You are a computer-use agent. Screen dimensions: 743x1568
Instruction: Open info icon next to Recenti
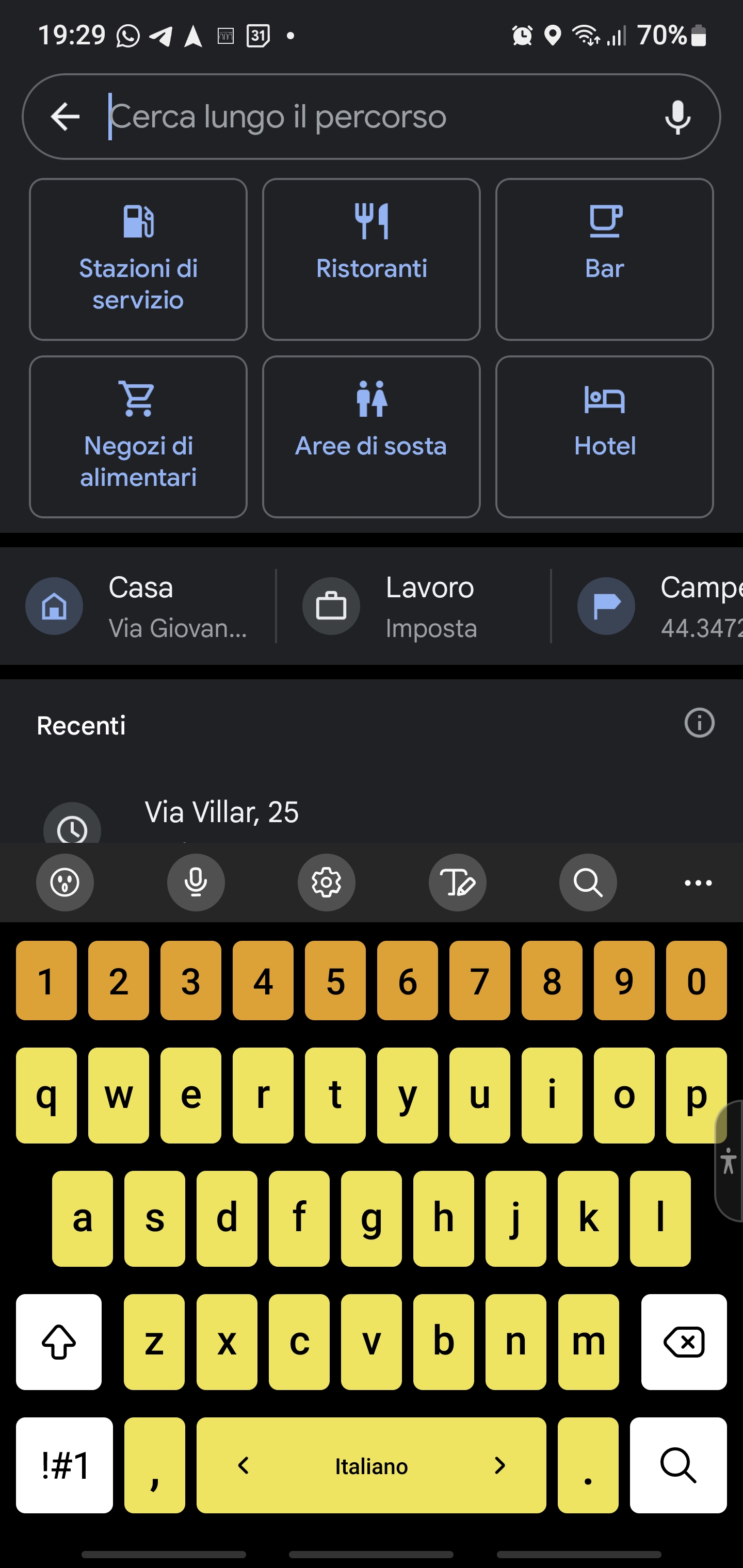699,723
